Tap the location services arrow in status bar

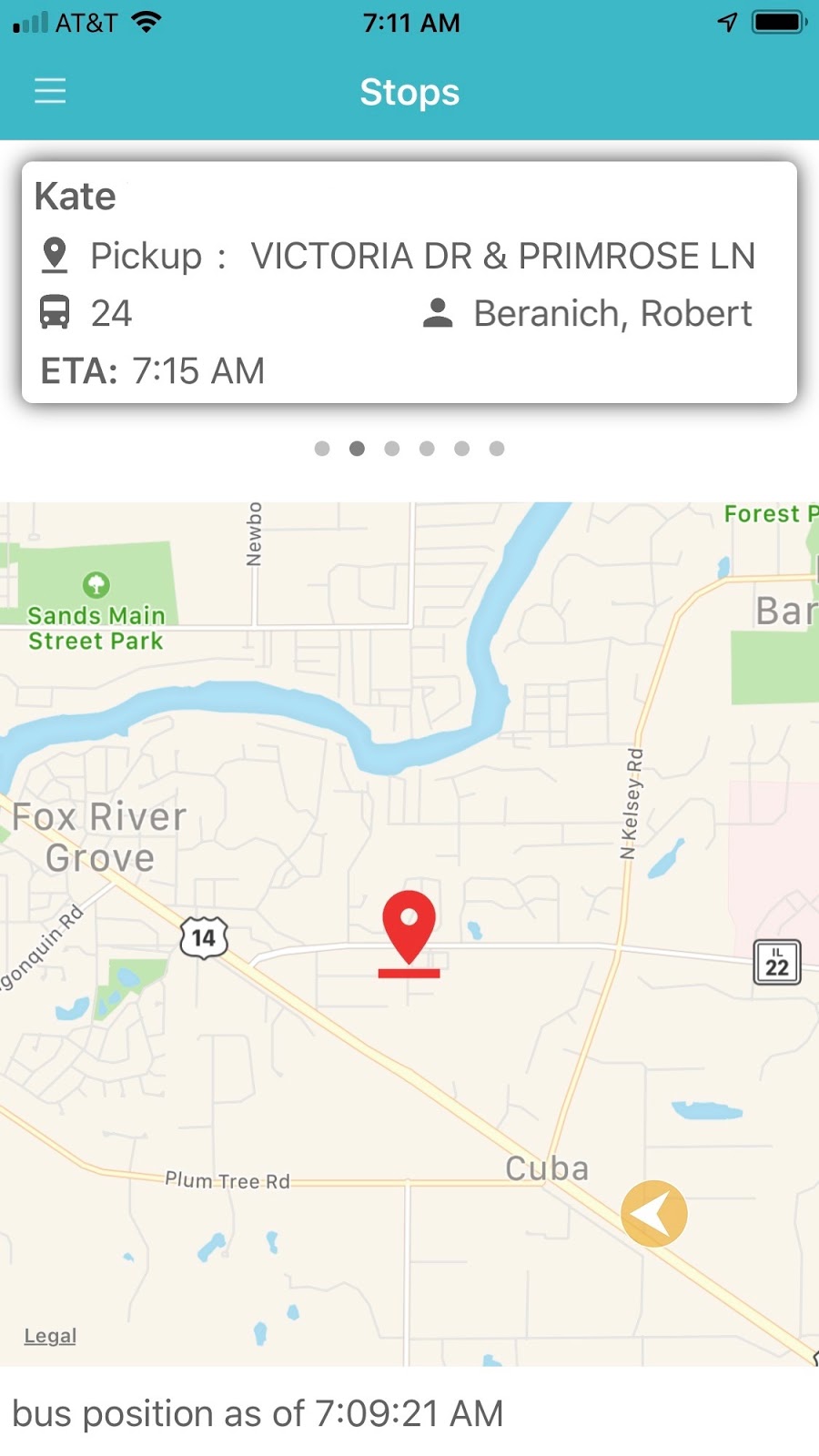(x=725, y=22)
